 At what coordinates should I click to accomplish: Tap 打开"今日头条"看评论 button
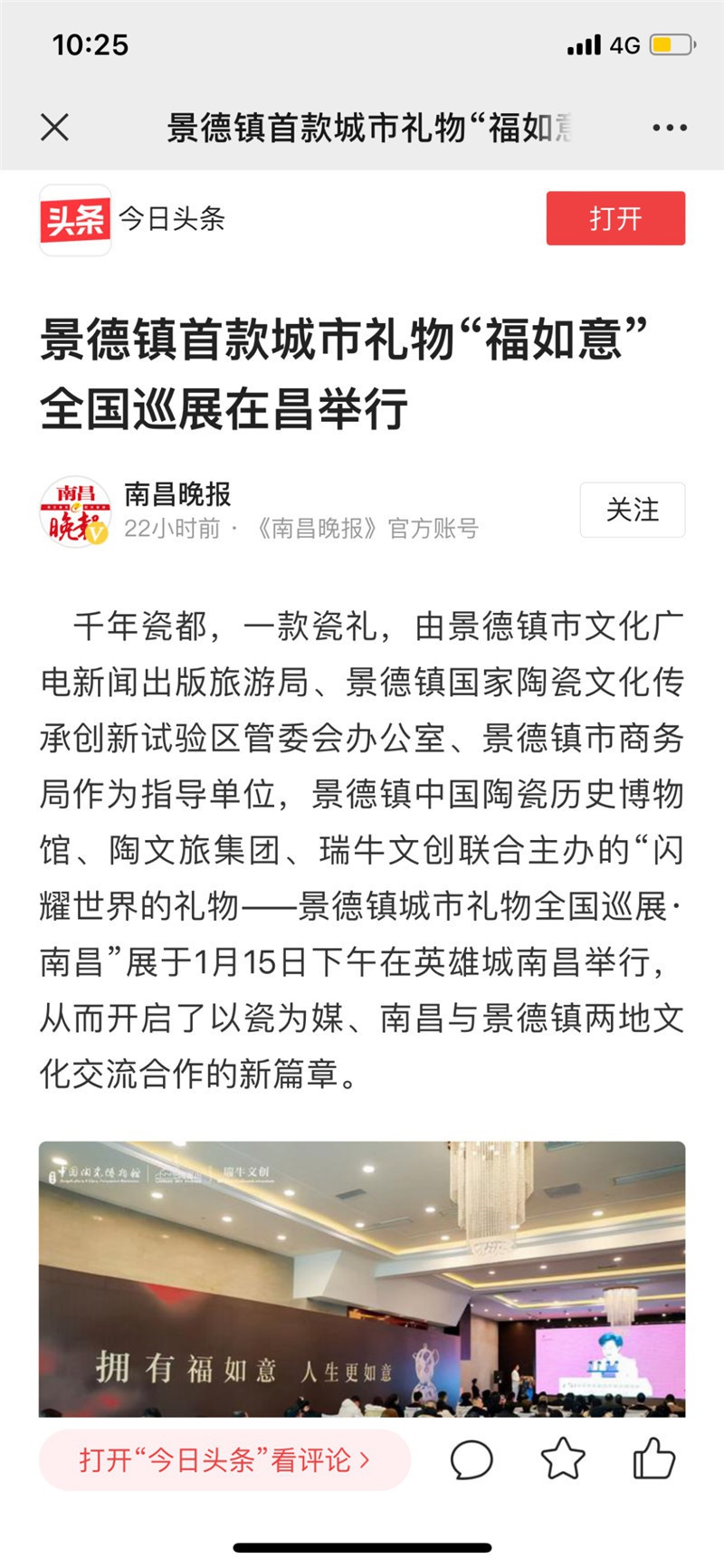[x=224, y=1459]
